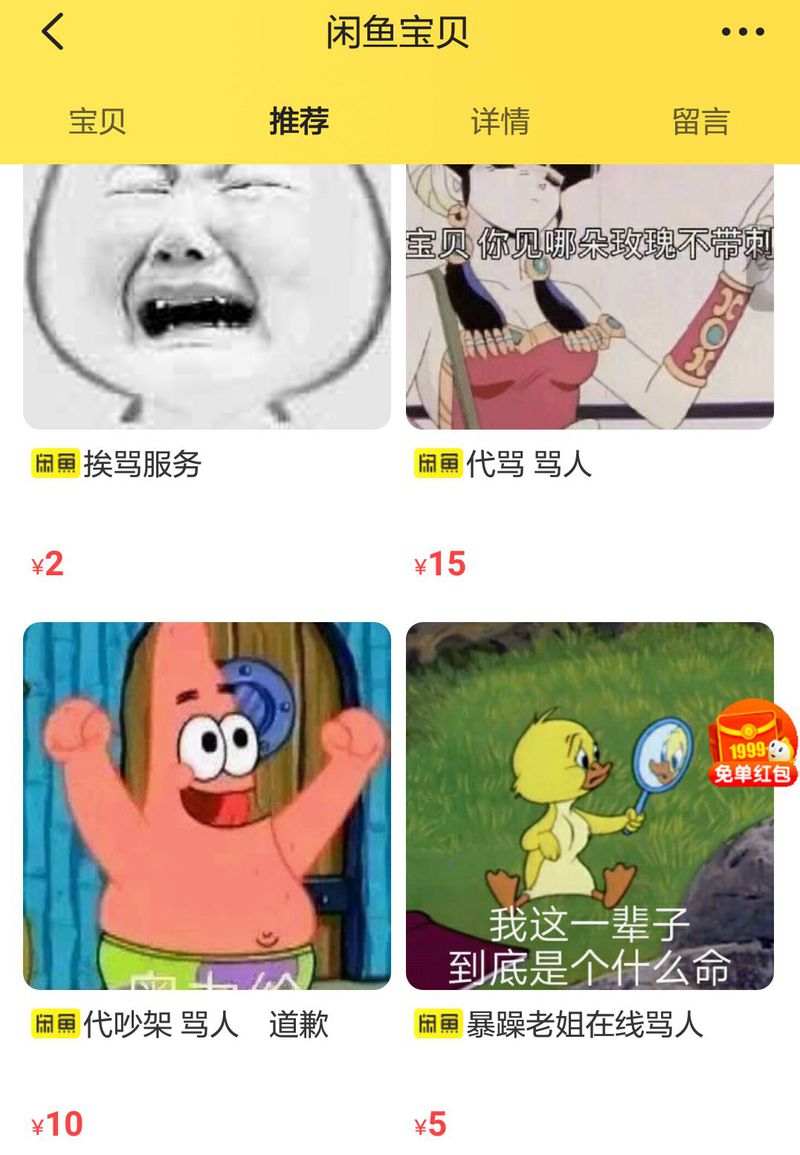This screenshot has width=800, height=1155.
Task: Open the 留言 tab
Action: 701,122
